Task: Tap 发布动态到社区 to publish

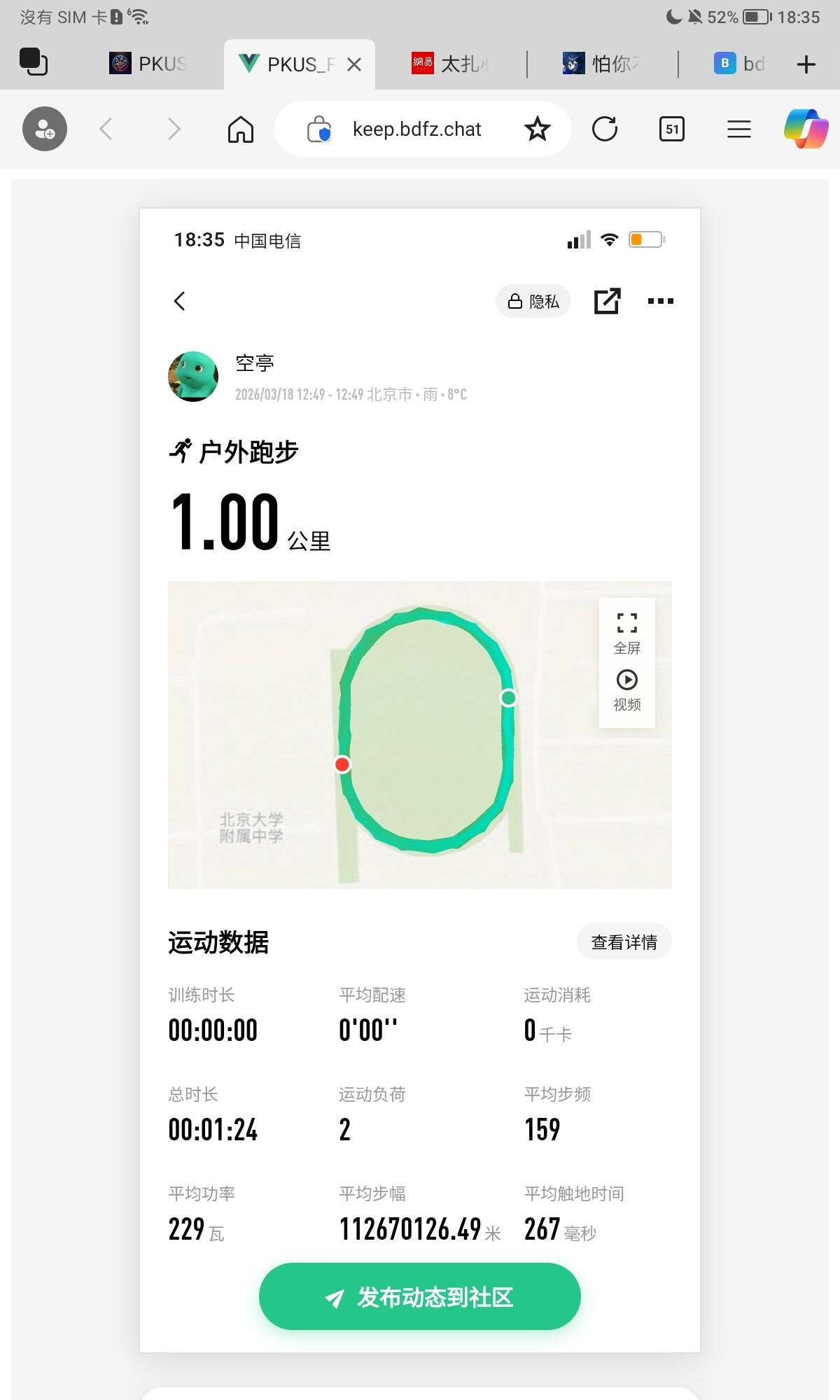Action: 420,1296
